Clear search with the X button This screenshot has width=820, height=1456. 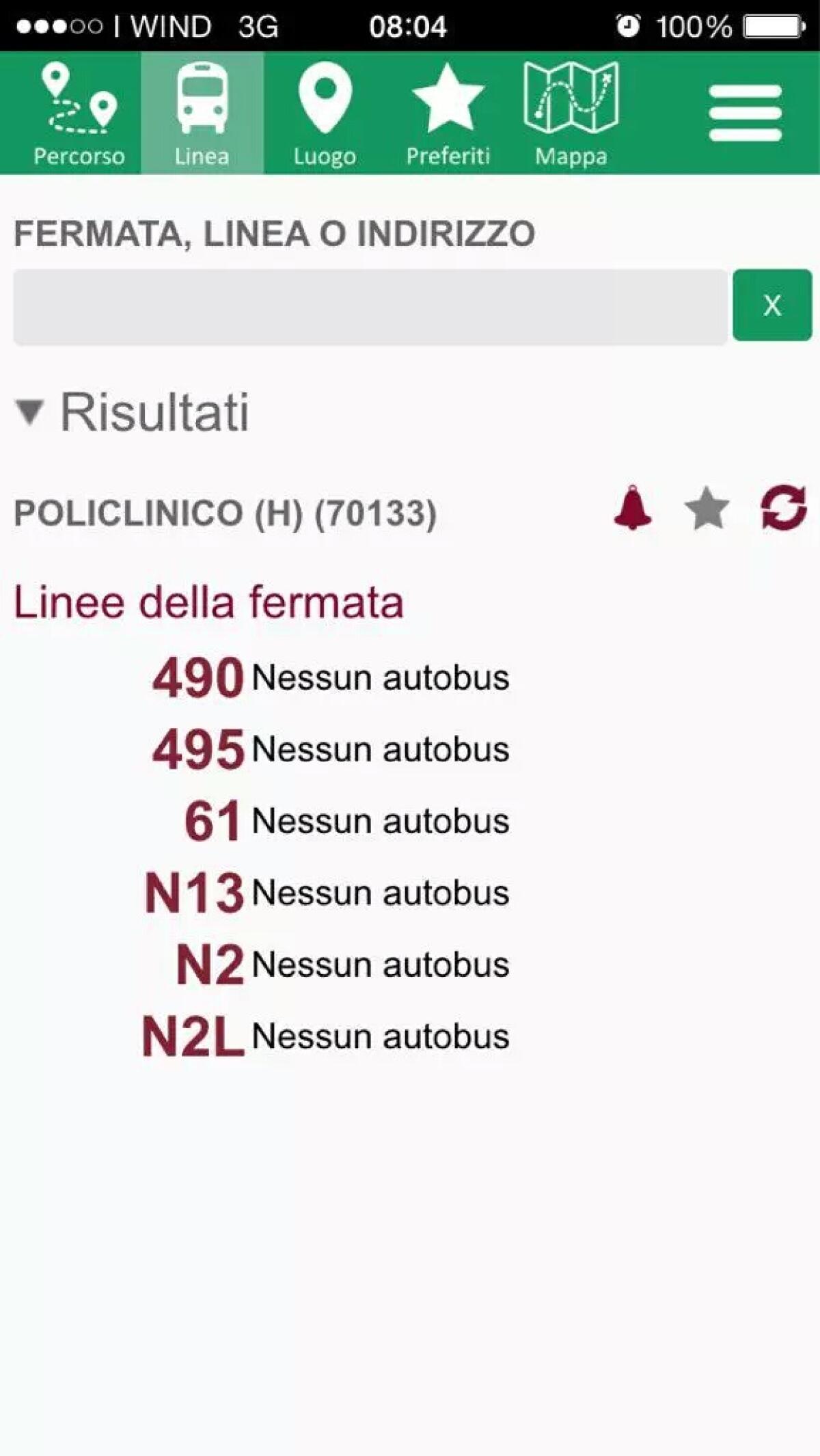tap(771, 306)
